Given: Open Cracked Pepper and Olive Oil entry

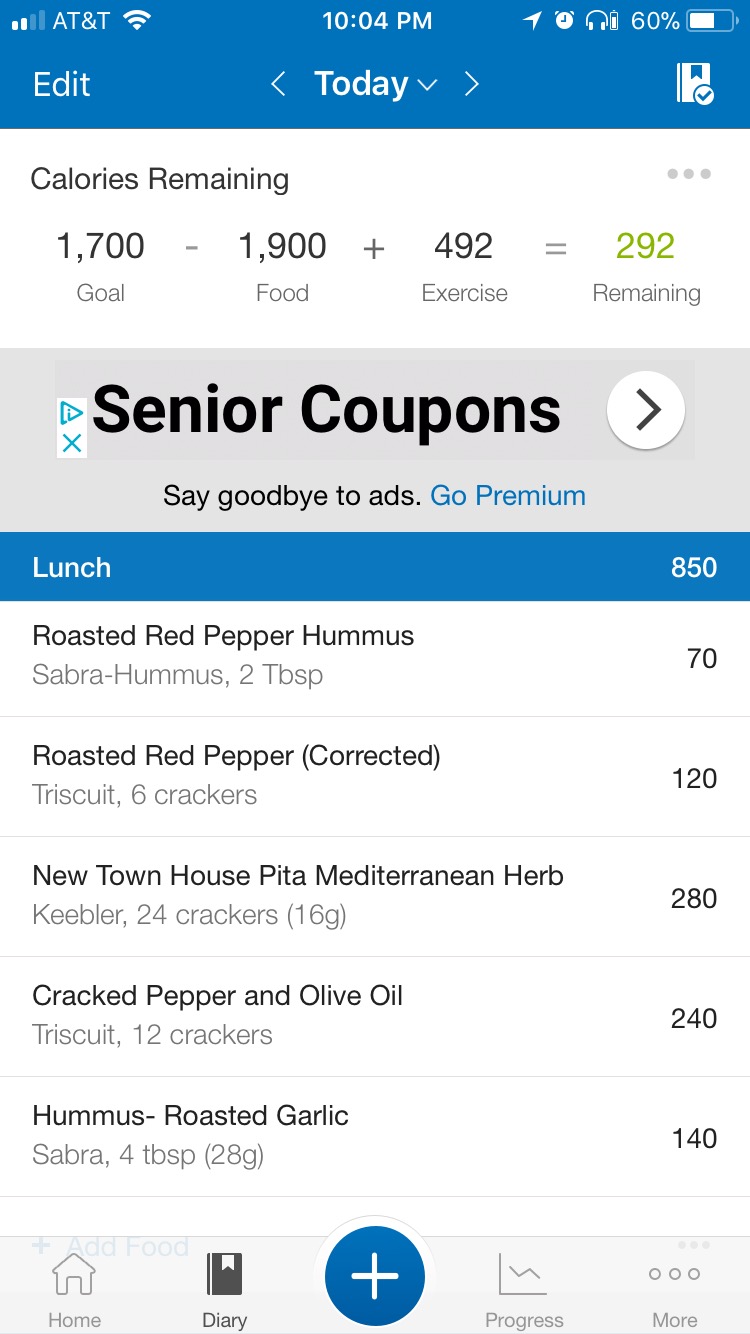Looking at the screenshot, I should coord(375,1017).
